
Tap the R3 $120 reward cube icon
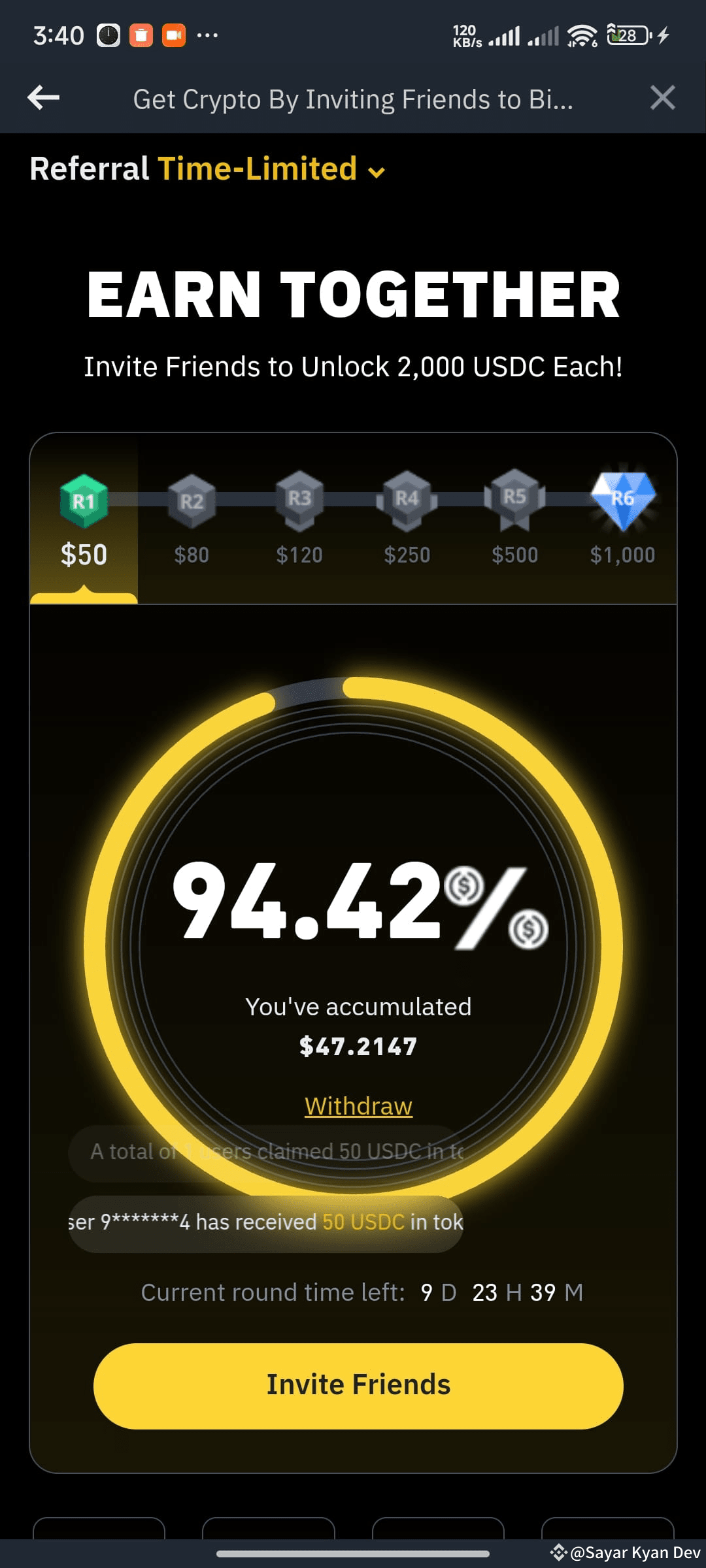[x=299, y=500]
